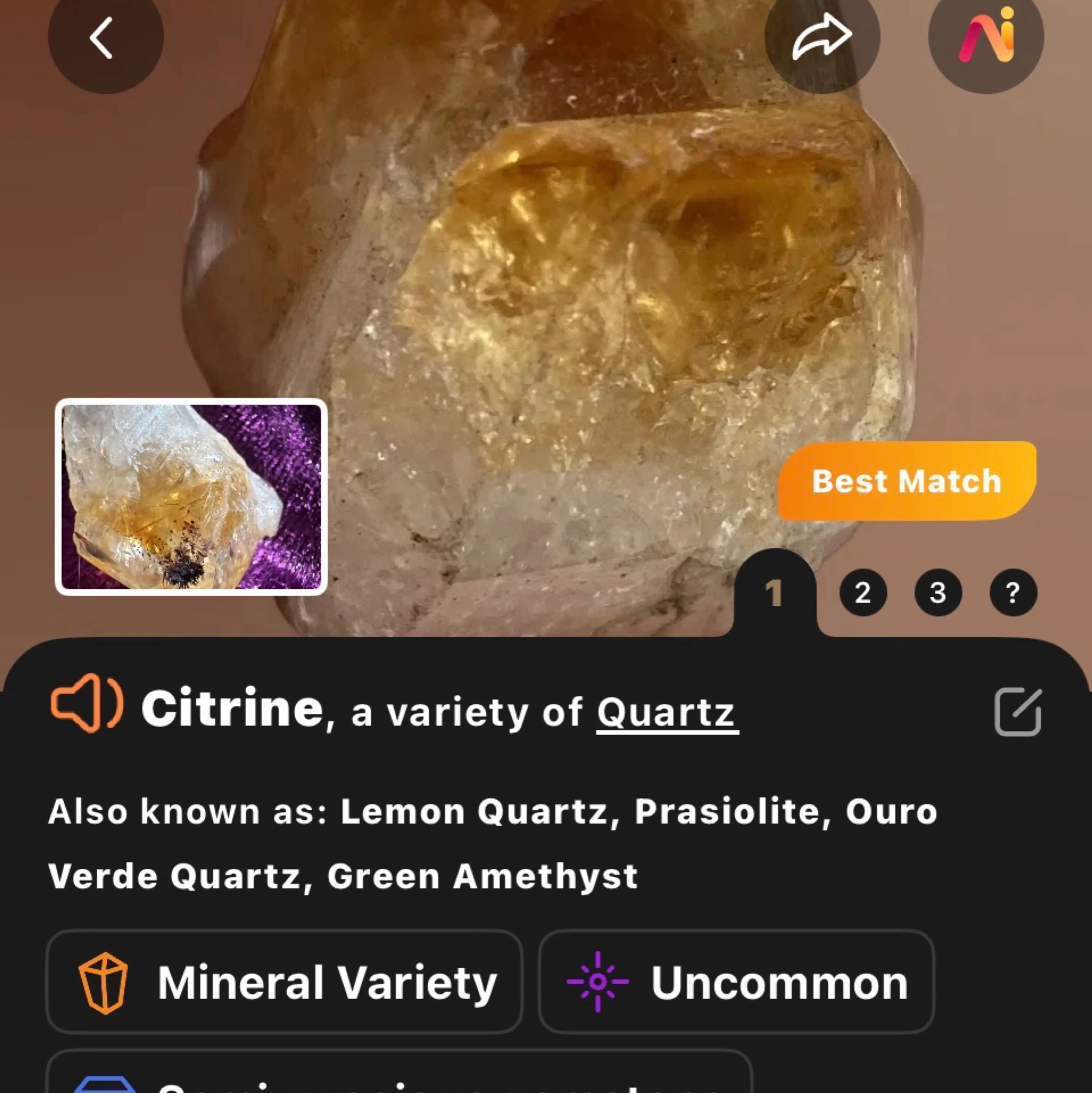Image resolution: width=1092 pixels, height=1093 pixels.
Task: Play the Citrine pronunciation audio
Action: point(86,703)
